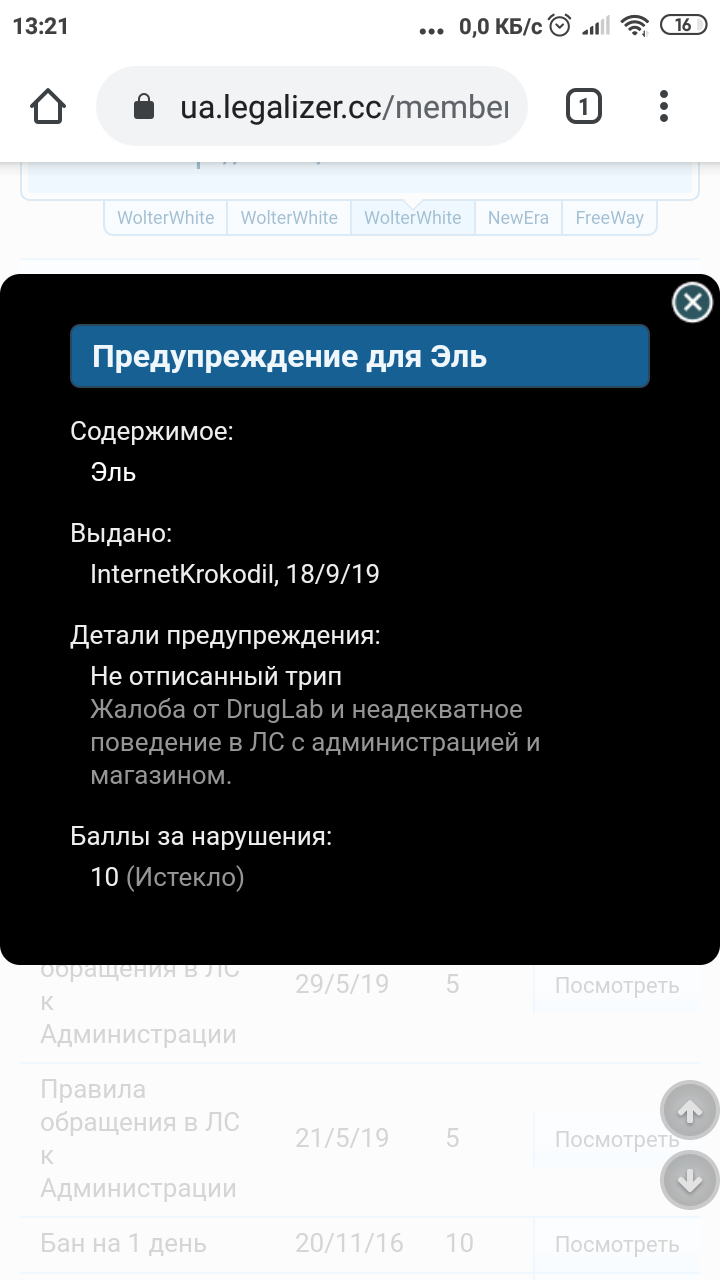This screenshot has height=1280, width=720.
Task: Go to the browser home page
Action: (49, 106)
